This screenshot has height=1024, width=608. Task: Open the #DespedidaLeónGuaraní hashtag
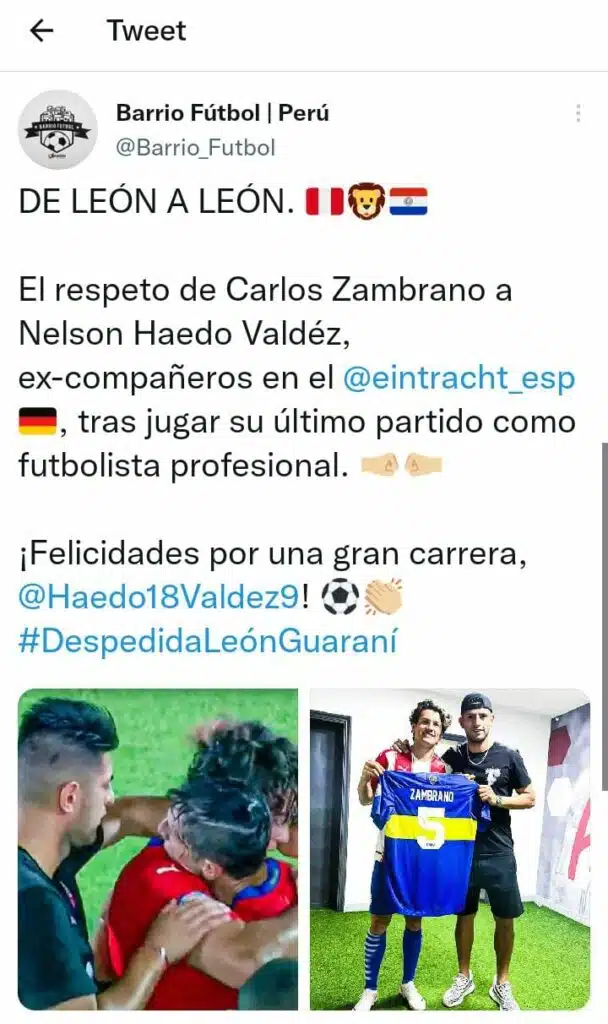pyautogui.click(x=207, y=641)
